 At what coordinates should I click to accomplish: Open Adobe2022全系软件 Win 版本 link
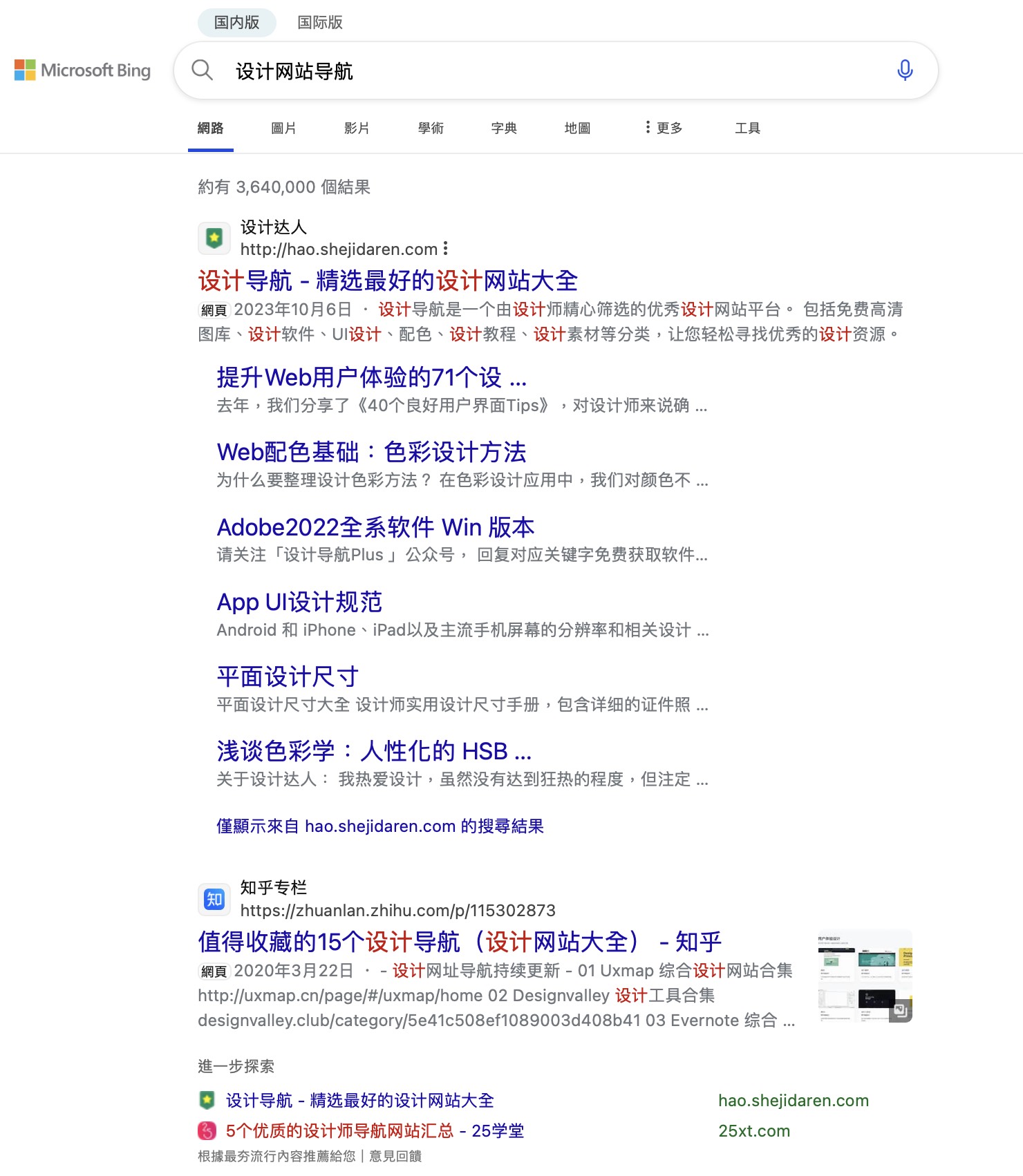click(x=375, y=527)
